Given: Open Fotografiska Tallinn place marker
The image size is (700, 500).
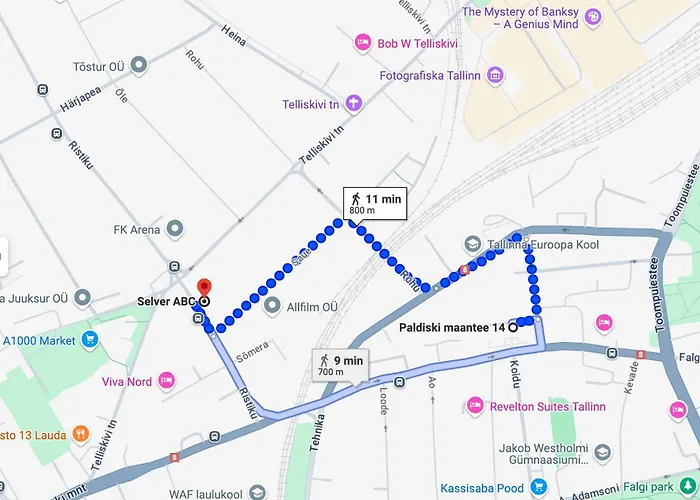Looking at the screenshot, I should tap(495, 76).
